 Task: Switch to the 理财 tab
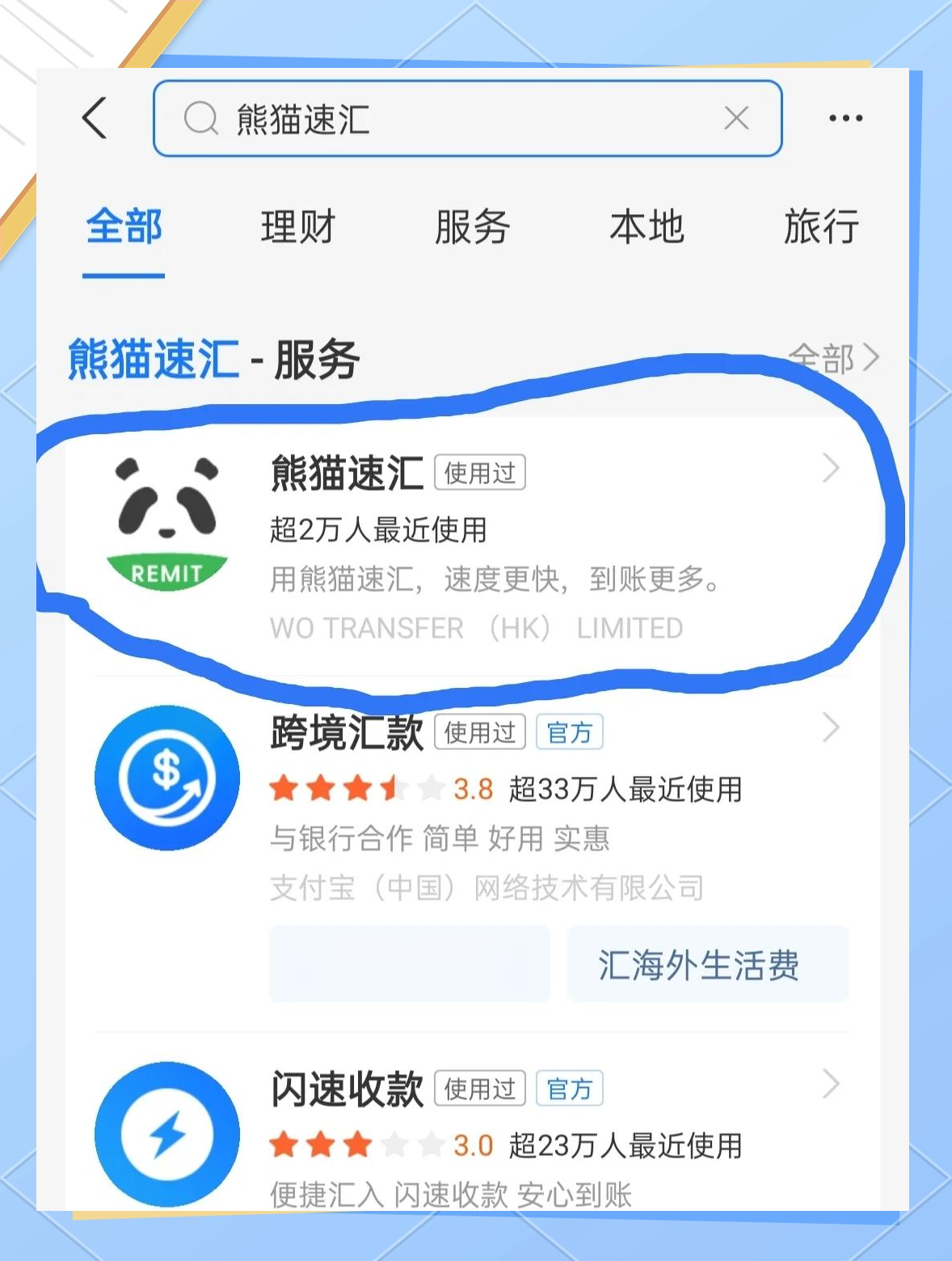pos(297,228)
